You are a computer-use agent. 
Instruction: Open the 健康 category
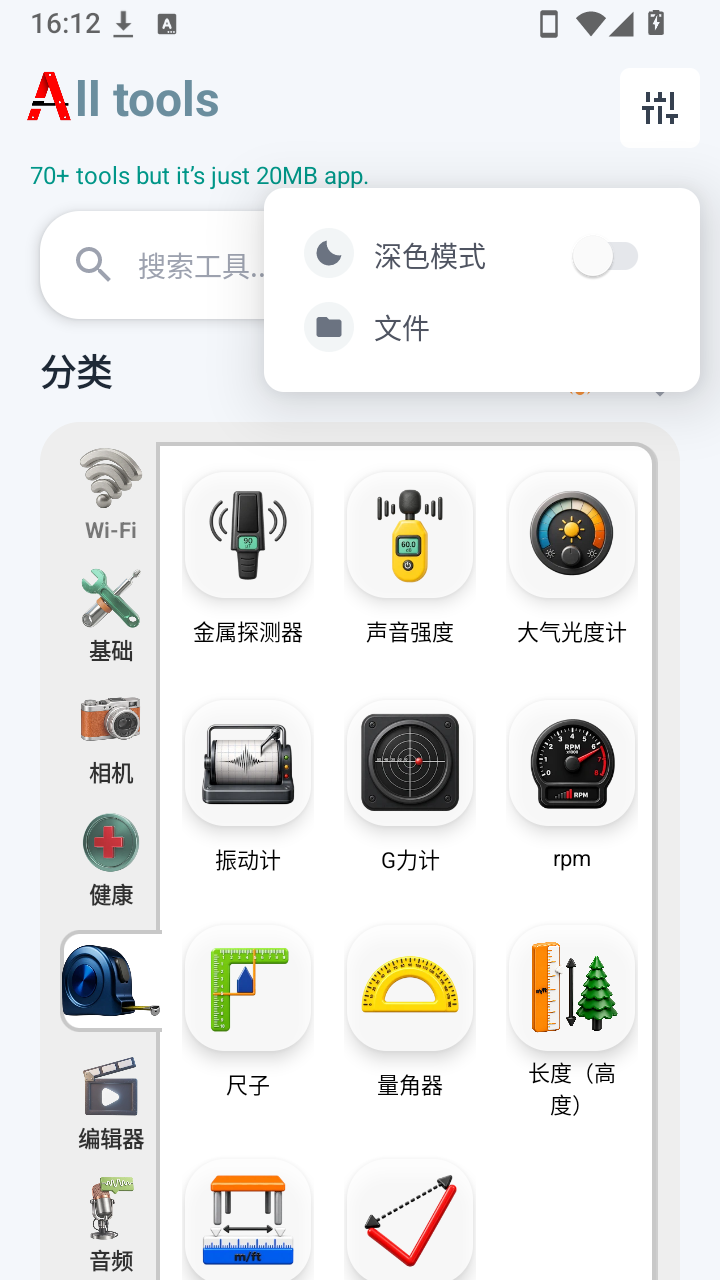tap(111, 860)
